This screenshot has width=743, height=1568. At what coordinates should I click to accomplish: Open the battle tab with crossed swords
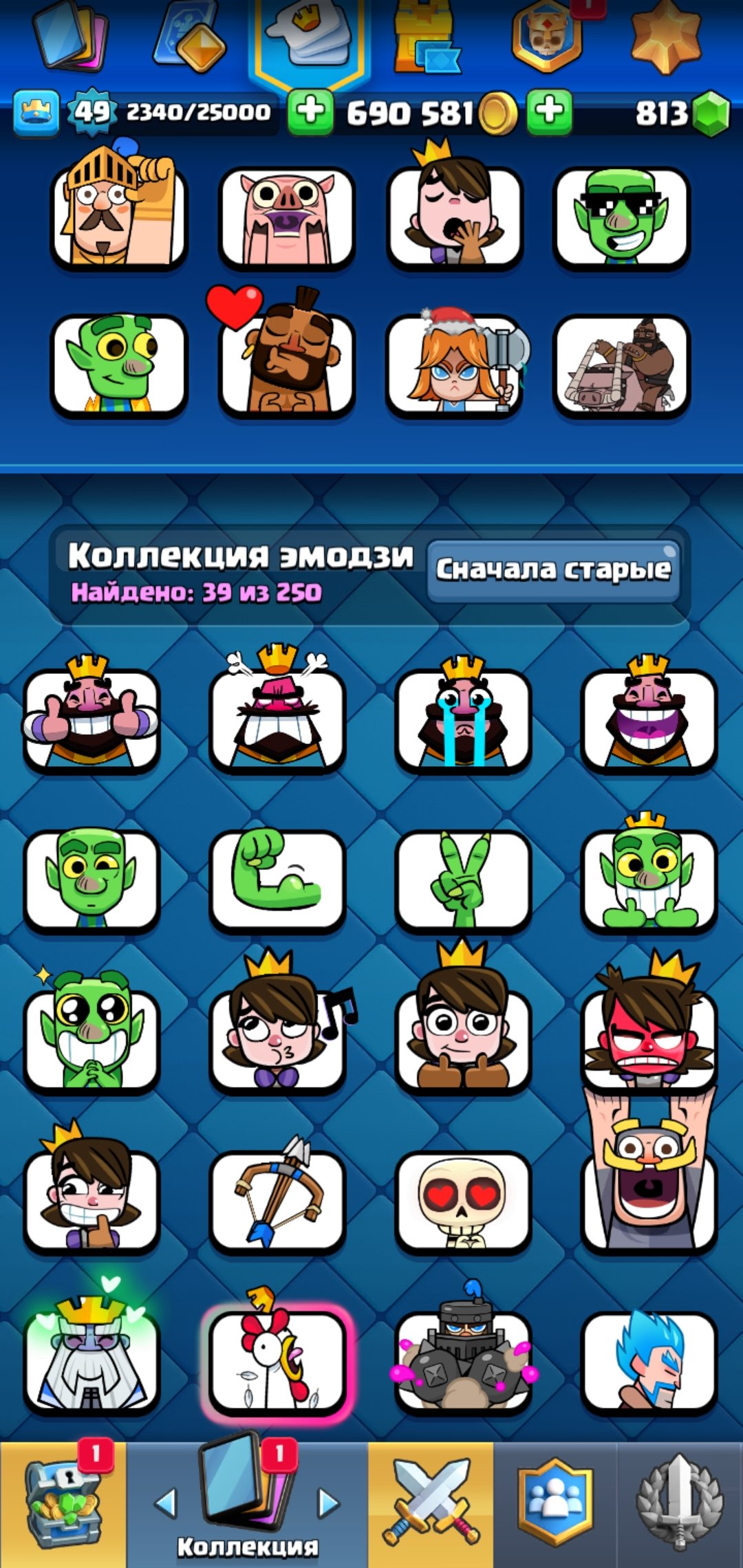(431, 1504)
